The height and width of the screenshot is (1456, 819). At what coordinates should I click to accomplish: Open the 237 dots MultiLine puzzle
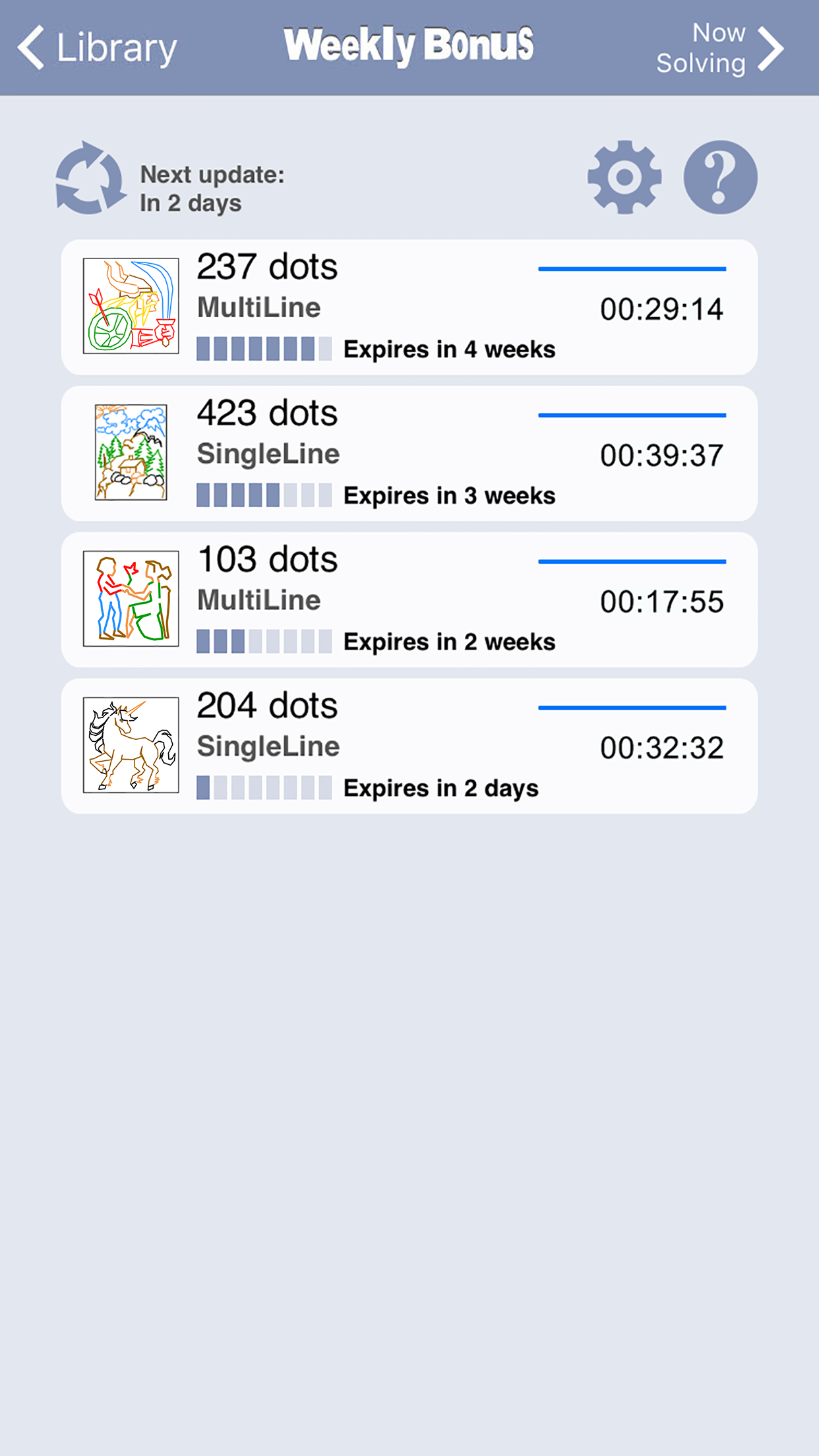pos(409,307)
